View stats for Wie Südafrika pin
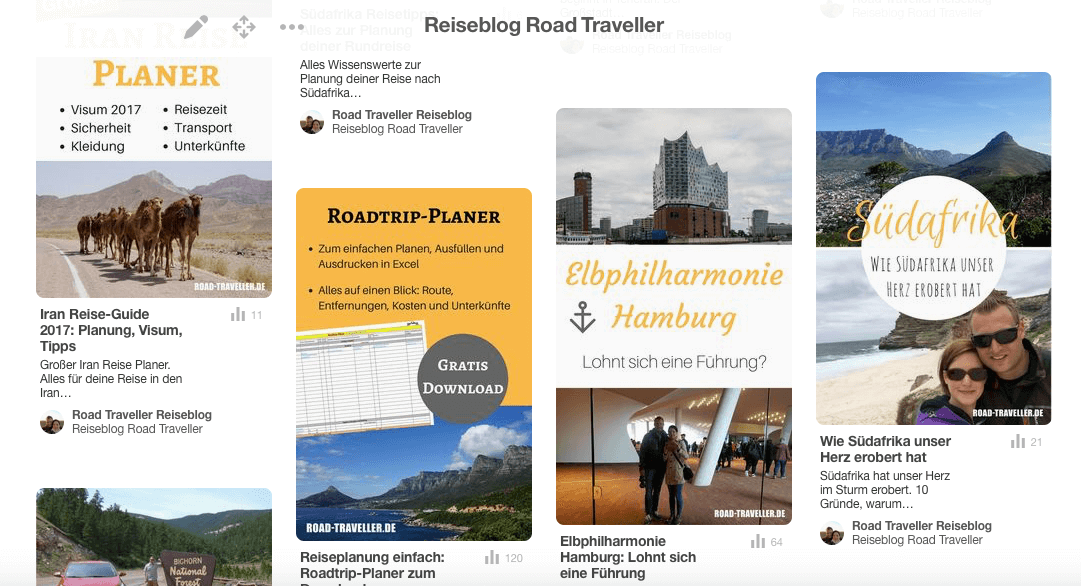The image size is (1081, 586). [1026, 442]
